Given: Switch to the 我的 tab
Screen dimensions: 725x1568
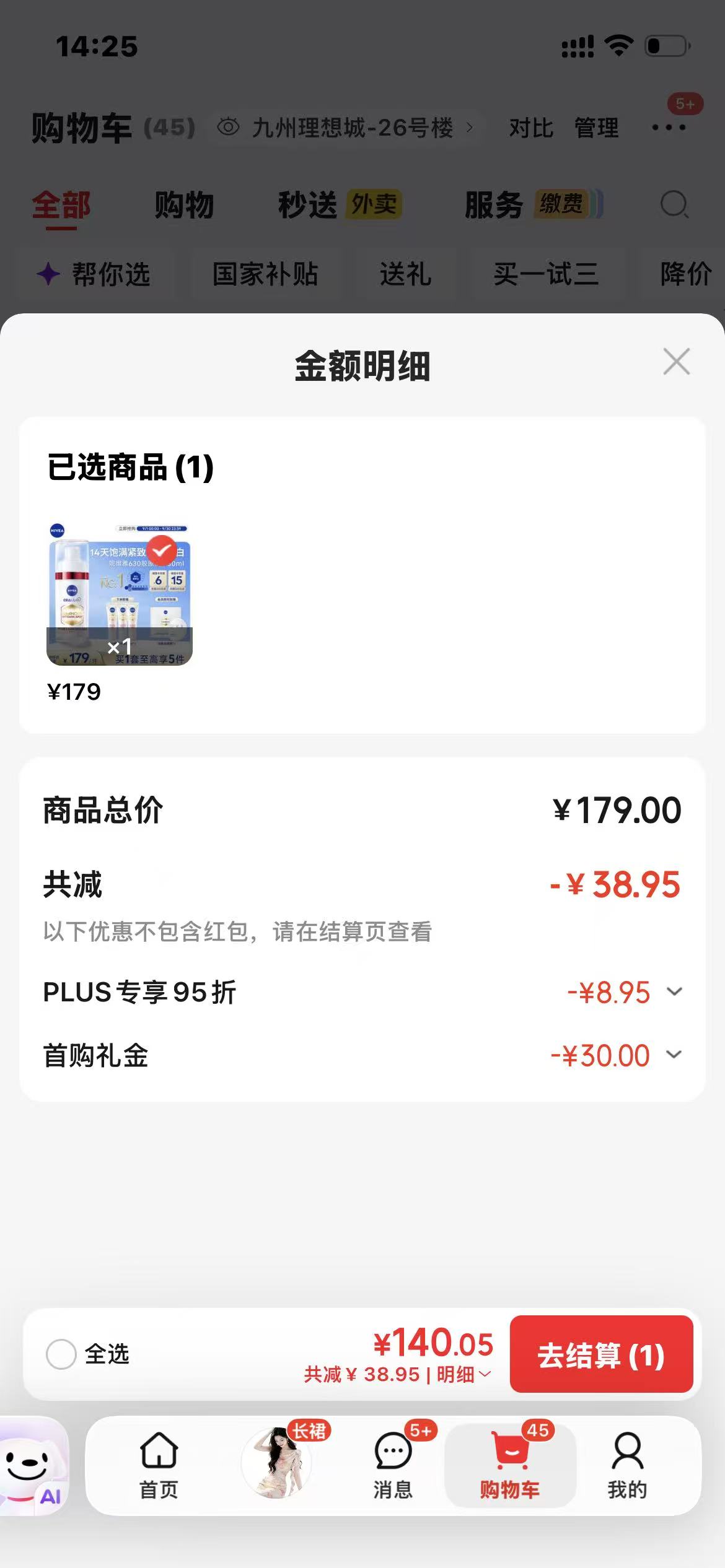Looking at the screenshot, I should [627, 1466].
